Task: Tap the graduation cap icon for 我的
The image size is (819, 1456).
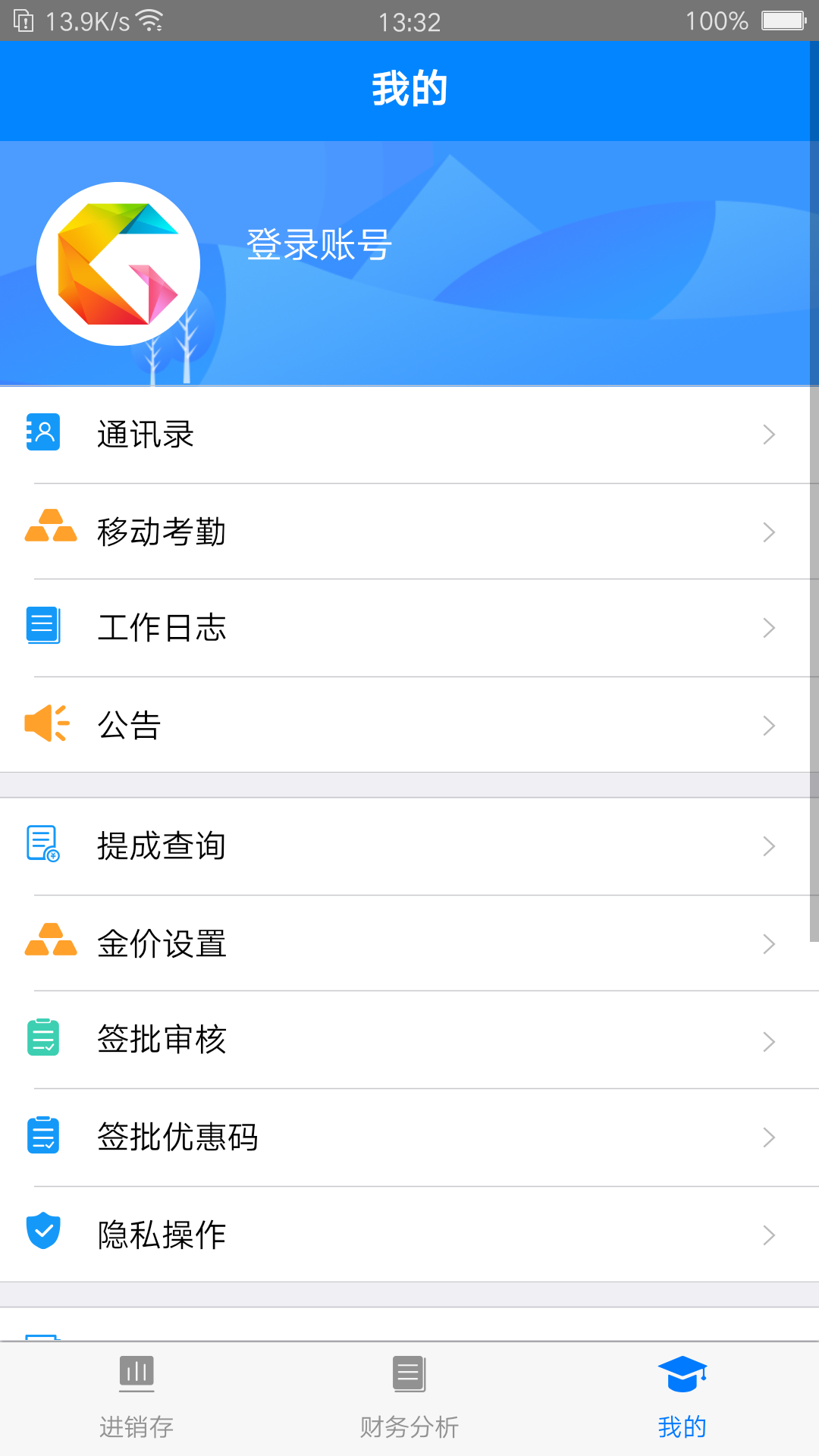Action: (682, 1374)
